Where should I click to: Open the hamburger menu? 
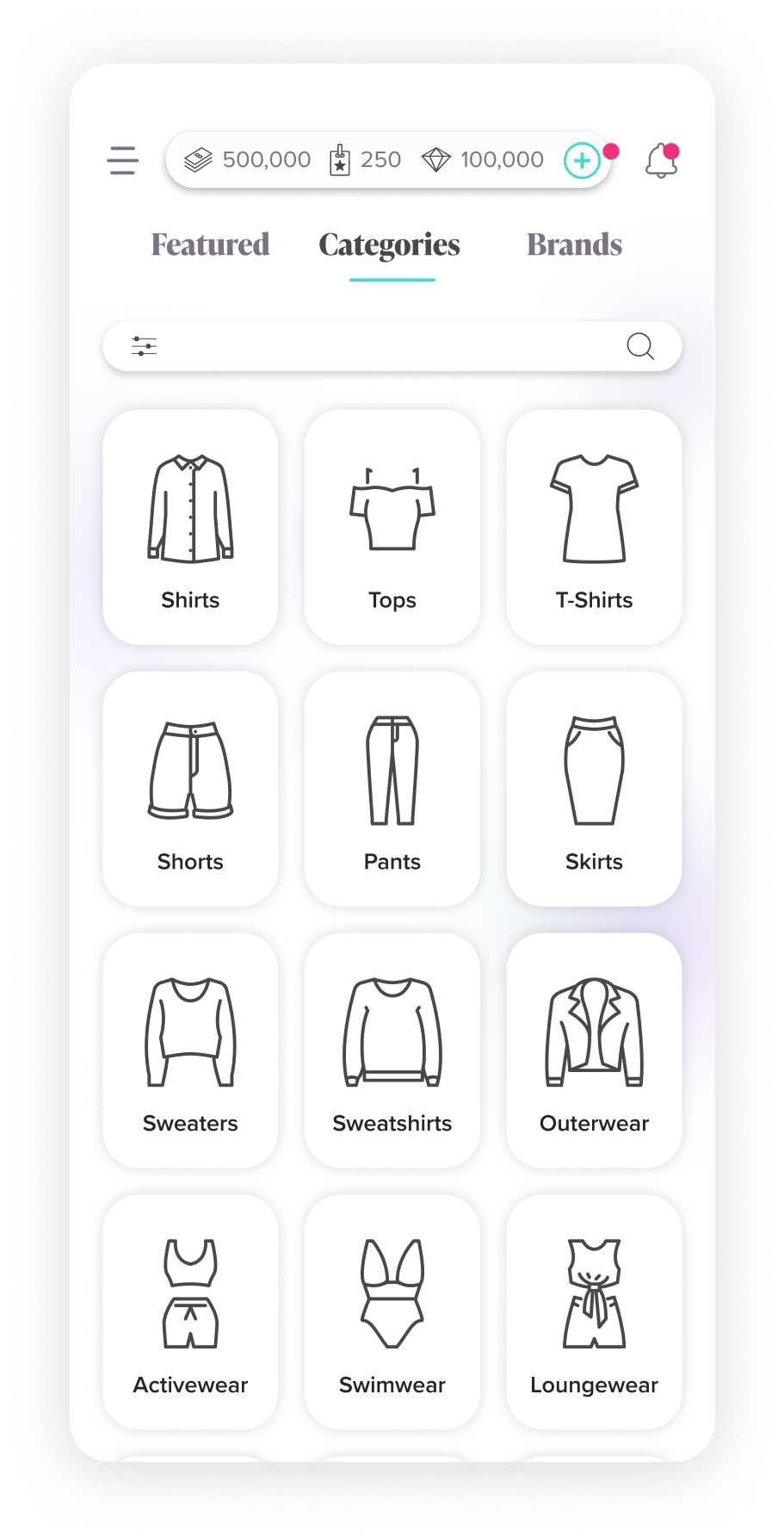(122, 160)
